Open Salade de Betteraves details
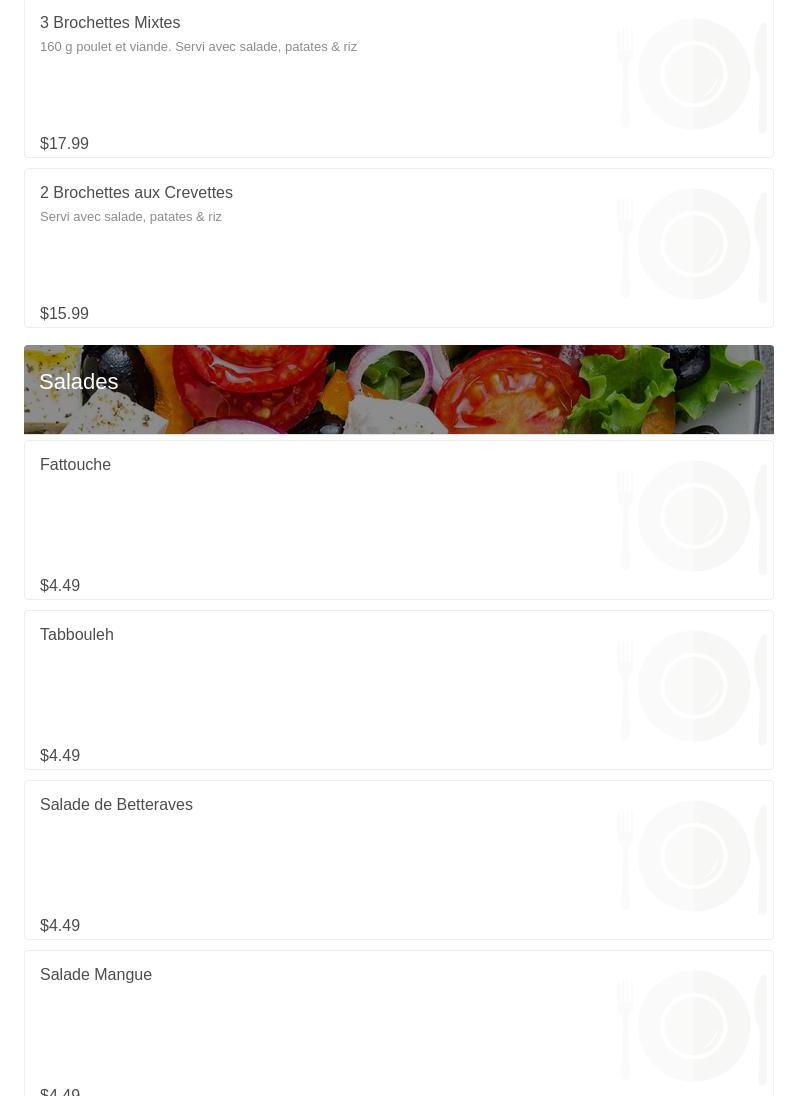 coord(116,805)
